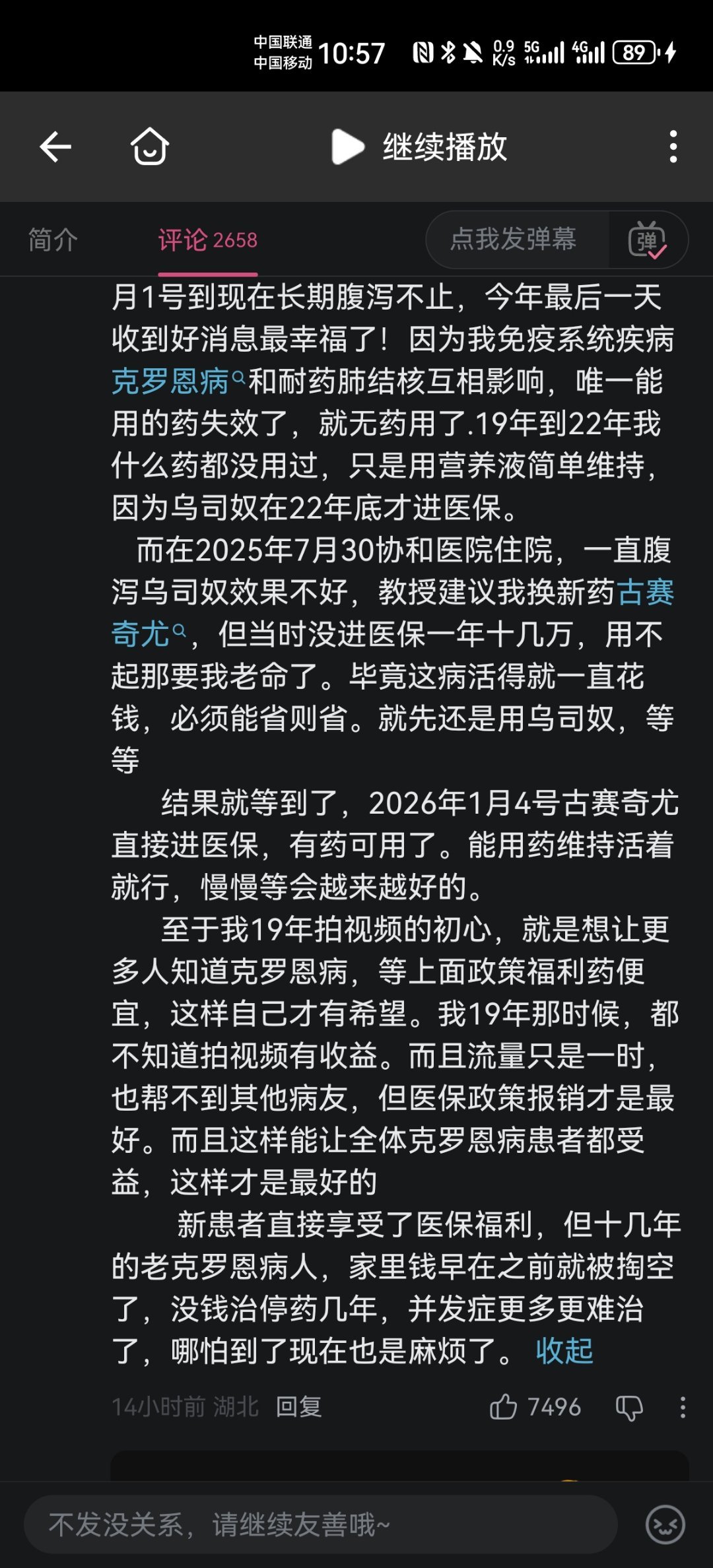Open the 克罗恩病 search keyword link
Viewport: 713px width, 1568px height.
171,381
